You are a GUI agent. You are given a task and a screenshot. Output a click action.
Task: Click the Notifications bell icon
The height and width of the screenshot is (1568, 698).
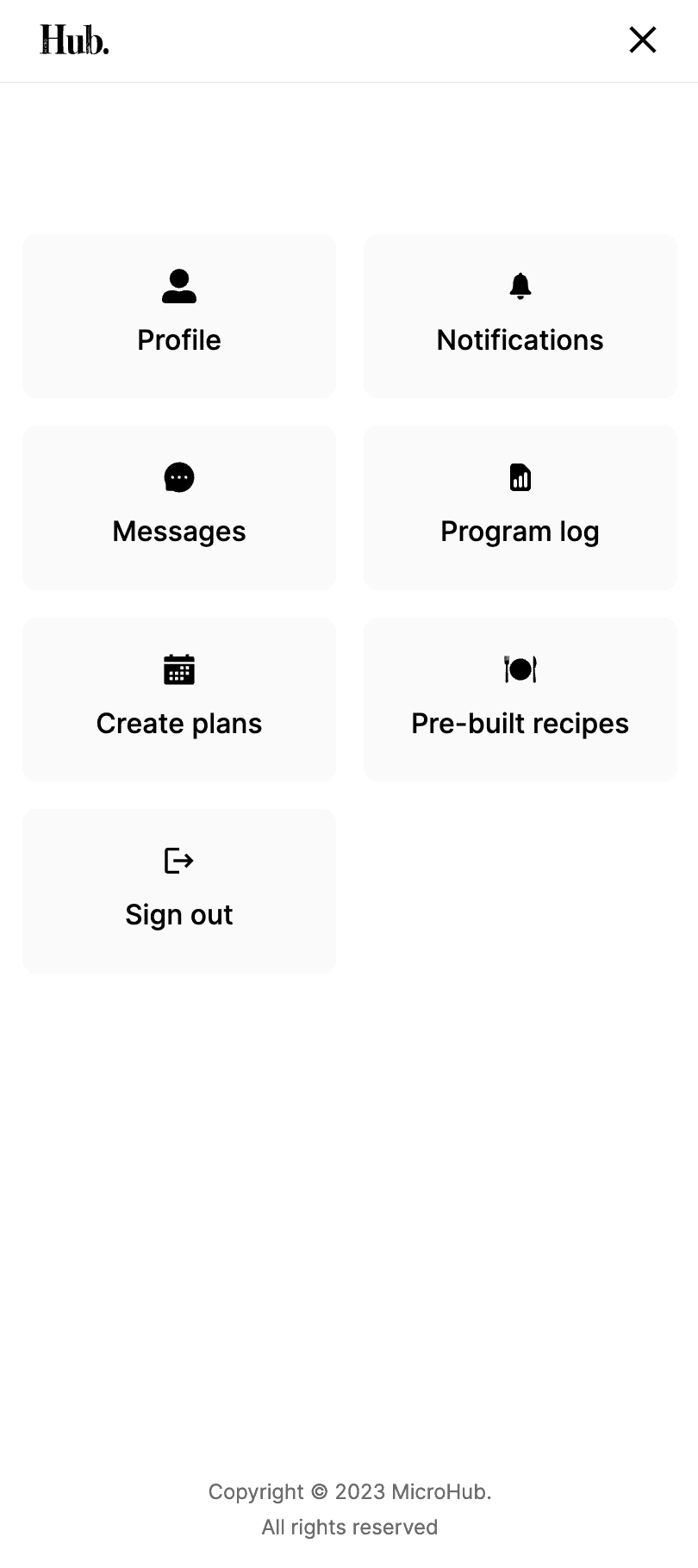[520, 287]
